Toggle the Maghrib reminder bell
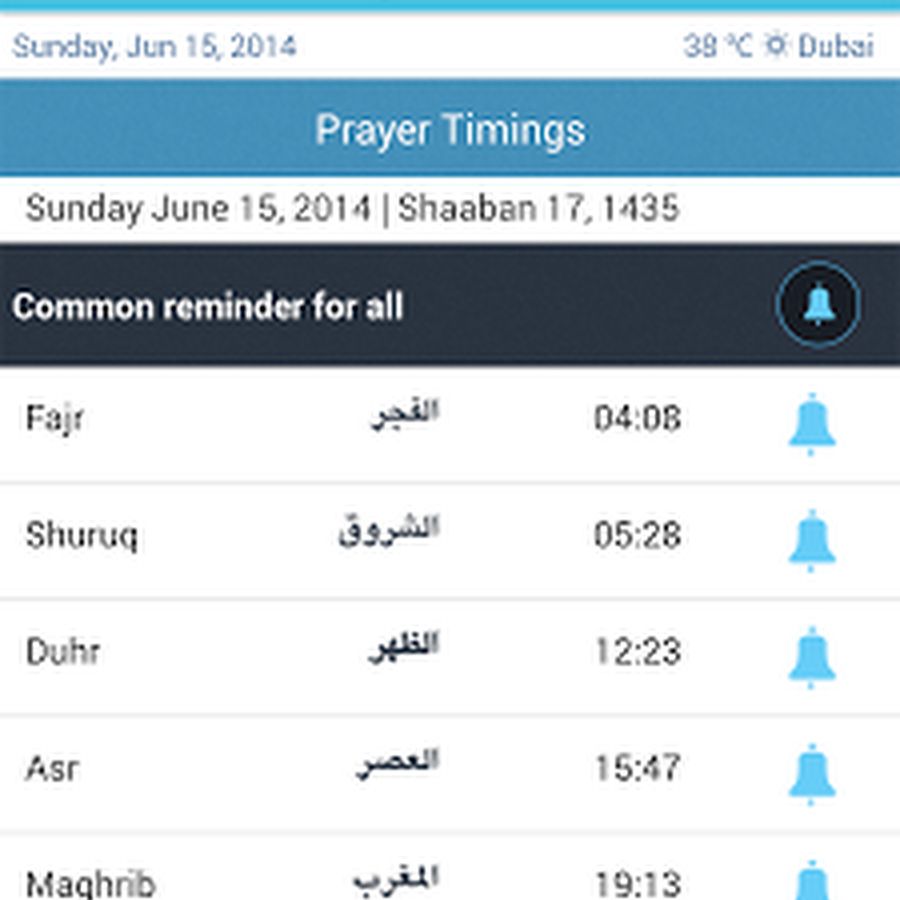 coord(812,882)
